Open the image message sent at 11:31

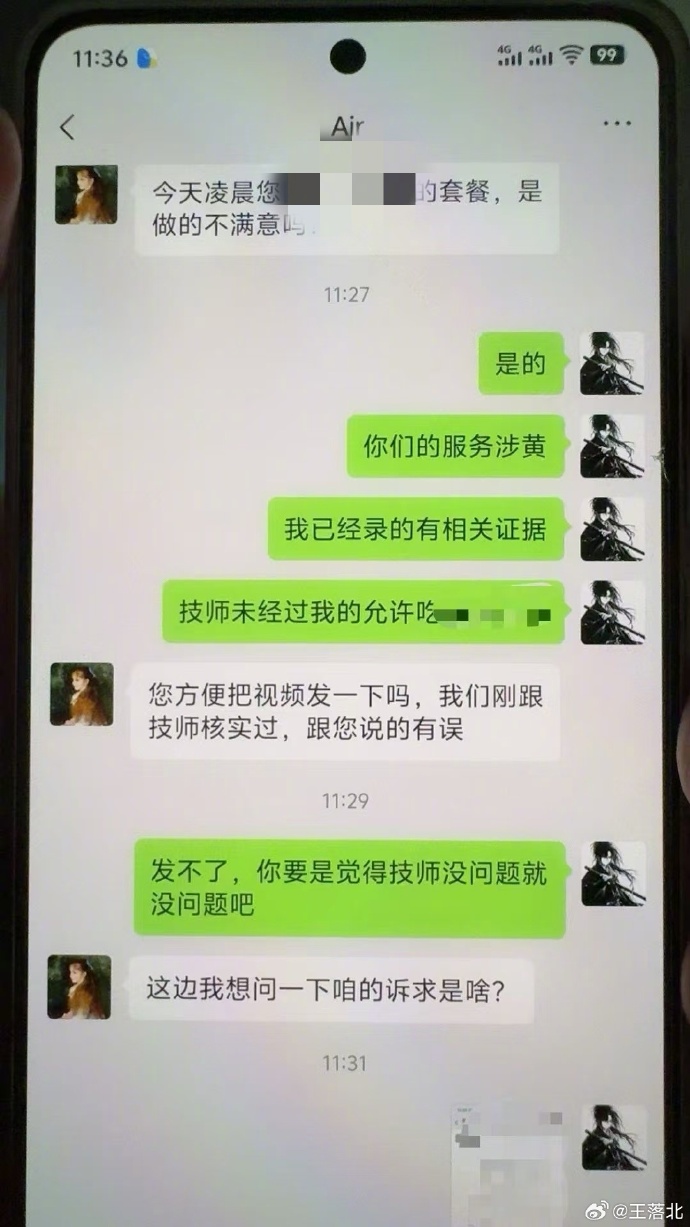coord(507,1165)
